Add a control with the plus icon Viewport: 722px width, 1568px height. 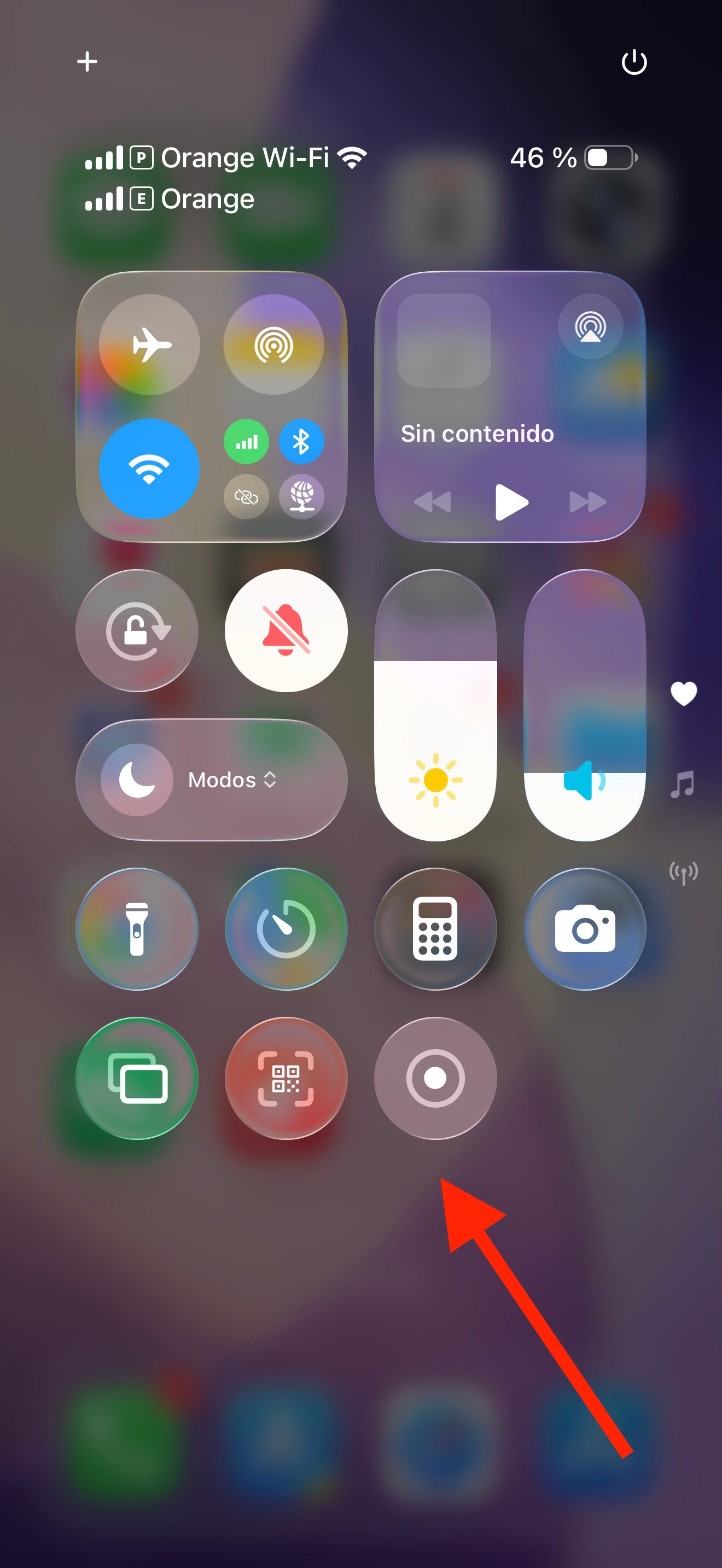pyautogui.click(x=87, y=61)
